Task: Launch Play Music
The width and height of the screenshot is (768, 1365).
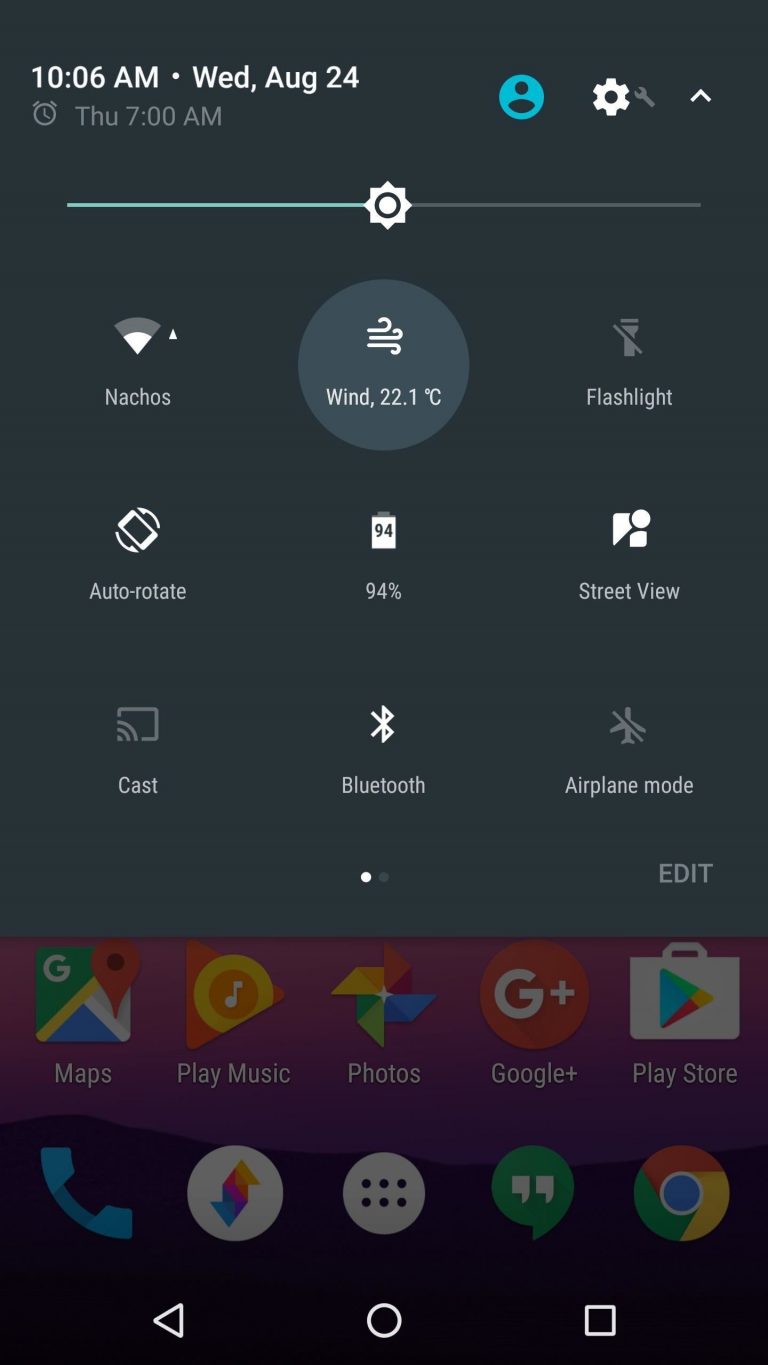Action: pyautogui.click(x=233, y=1013)
